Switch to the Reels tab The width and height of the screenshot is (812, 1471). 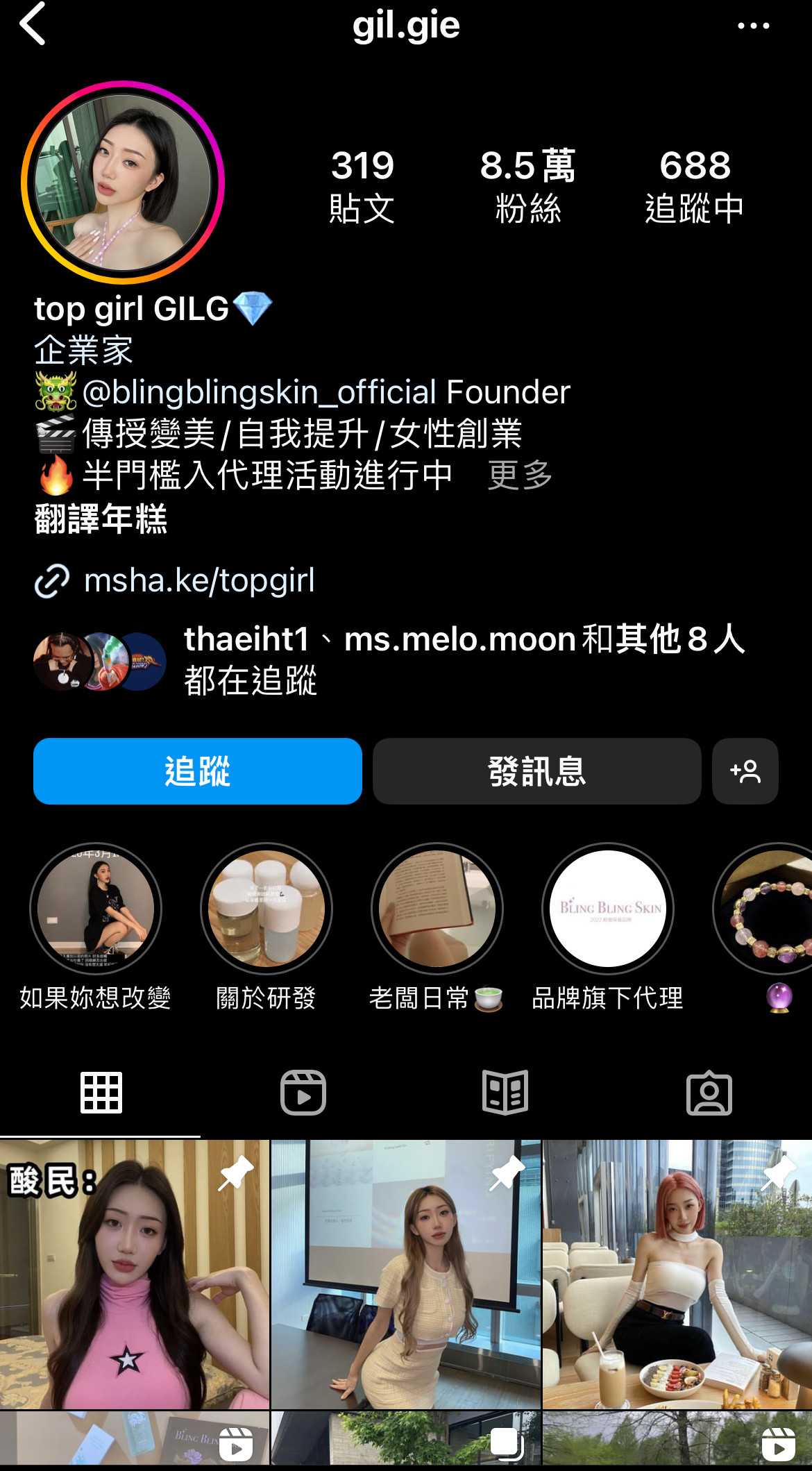(303, 1093)
